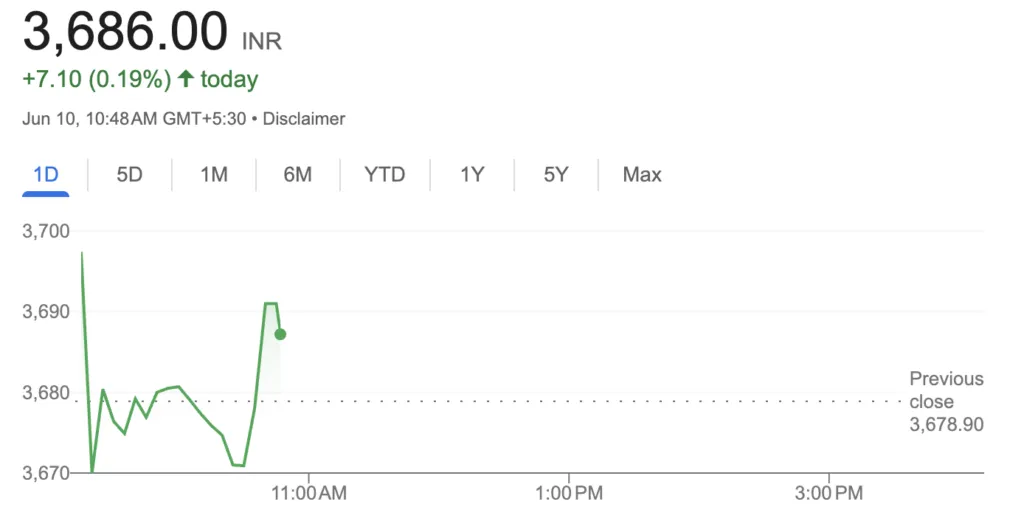The height and width of the screenshot is (521, 1024).
Task: View the YTD price range
Action: coord(384,175)
